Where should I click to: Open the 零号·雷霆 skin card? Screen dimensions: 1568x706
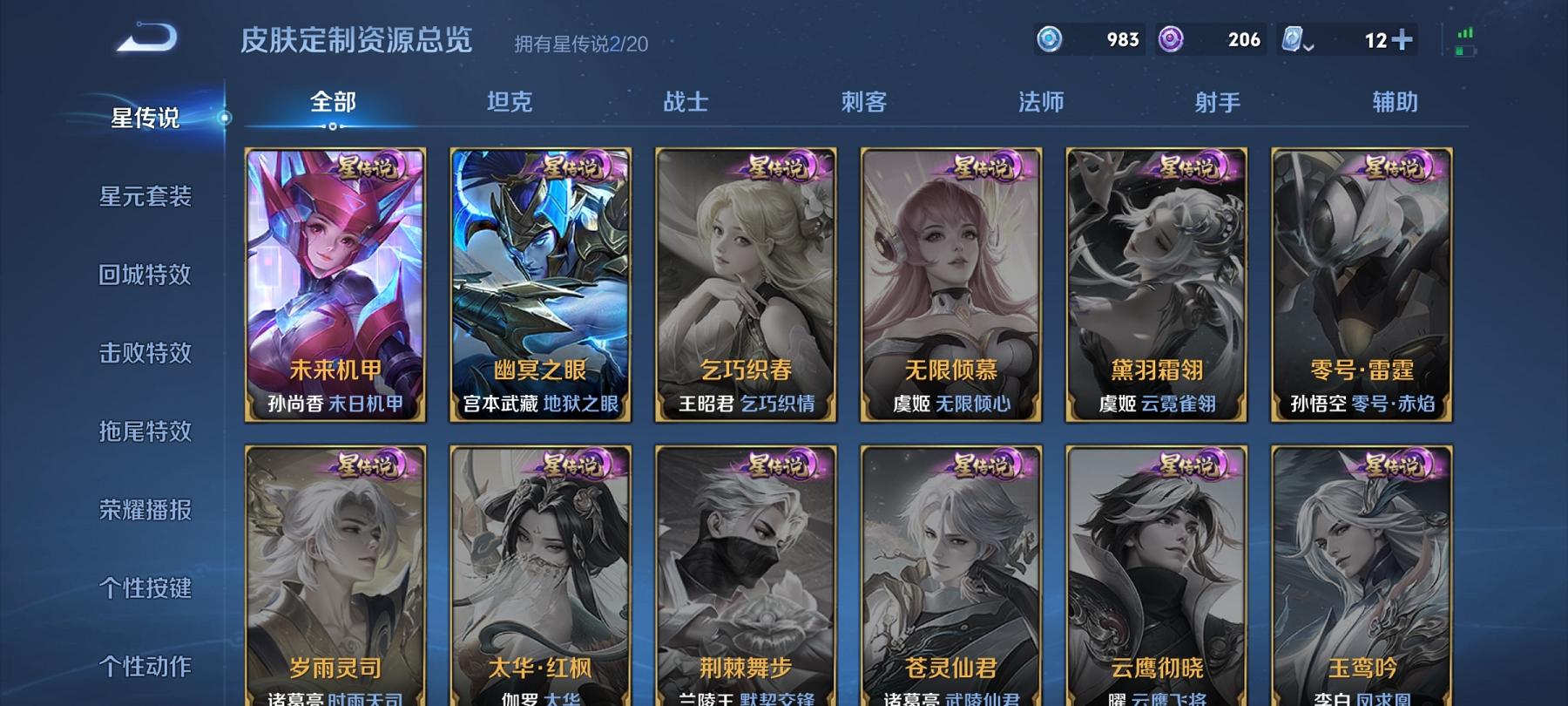pos(1362,285)
